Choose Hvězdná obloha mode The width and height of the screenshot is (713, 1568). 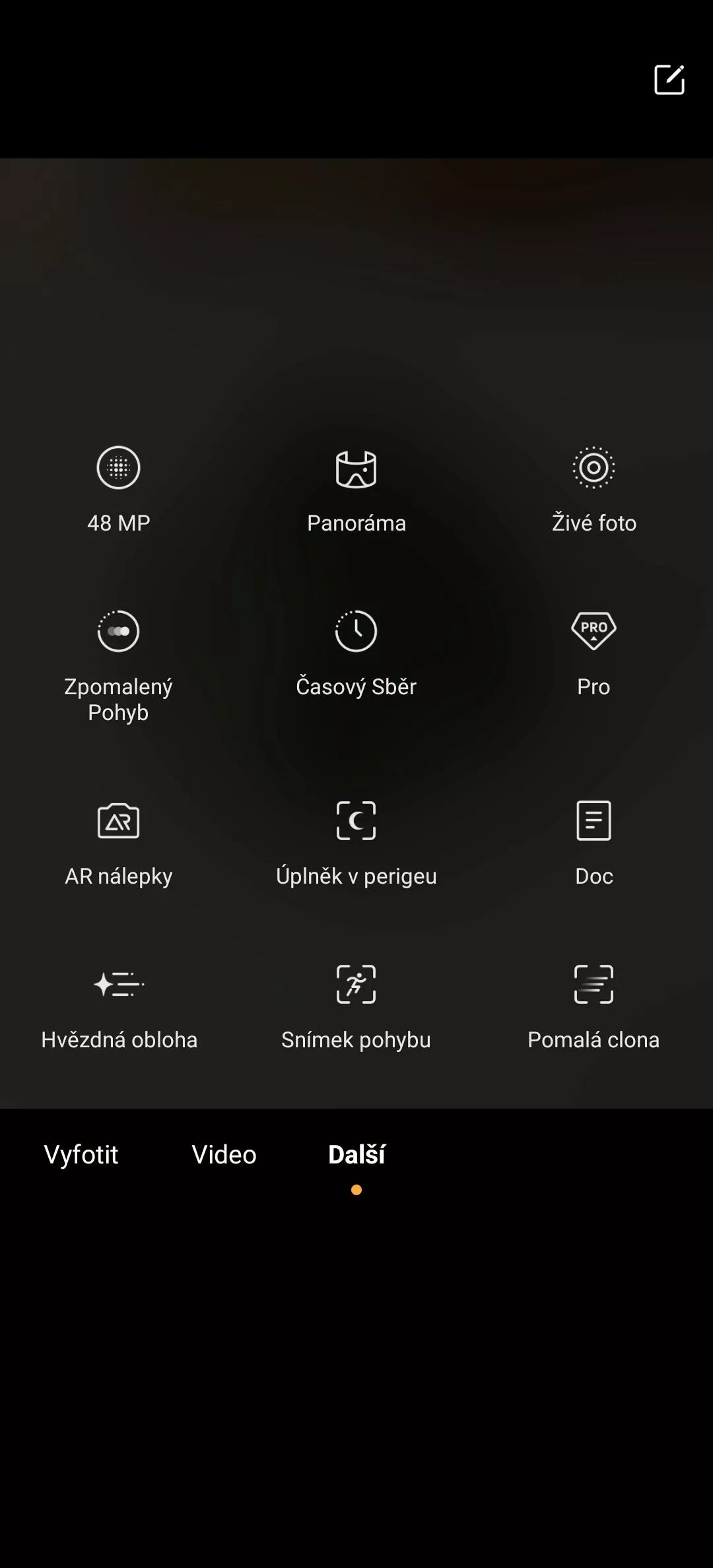tap(119, 1008)
